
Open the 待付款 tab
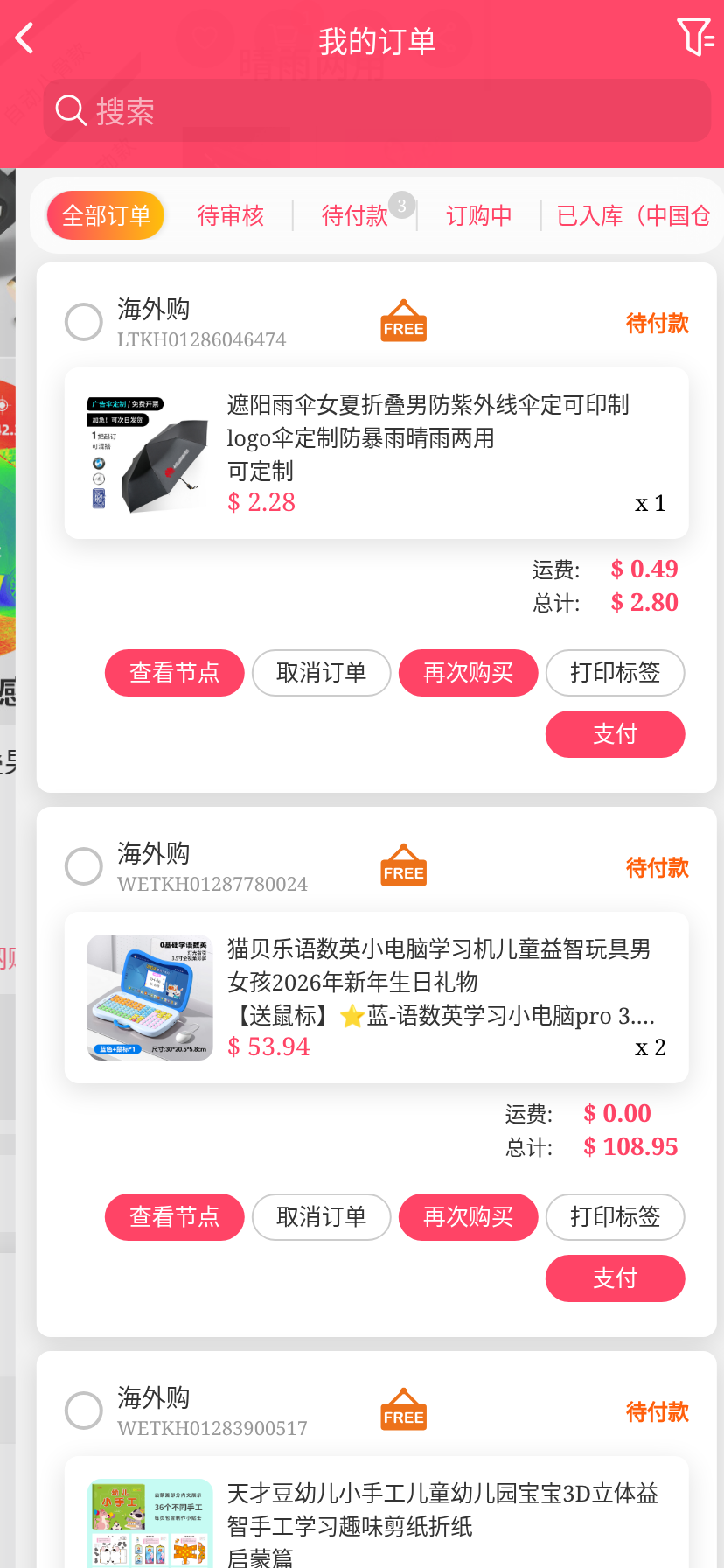coord(355,215)
